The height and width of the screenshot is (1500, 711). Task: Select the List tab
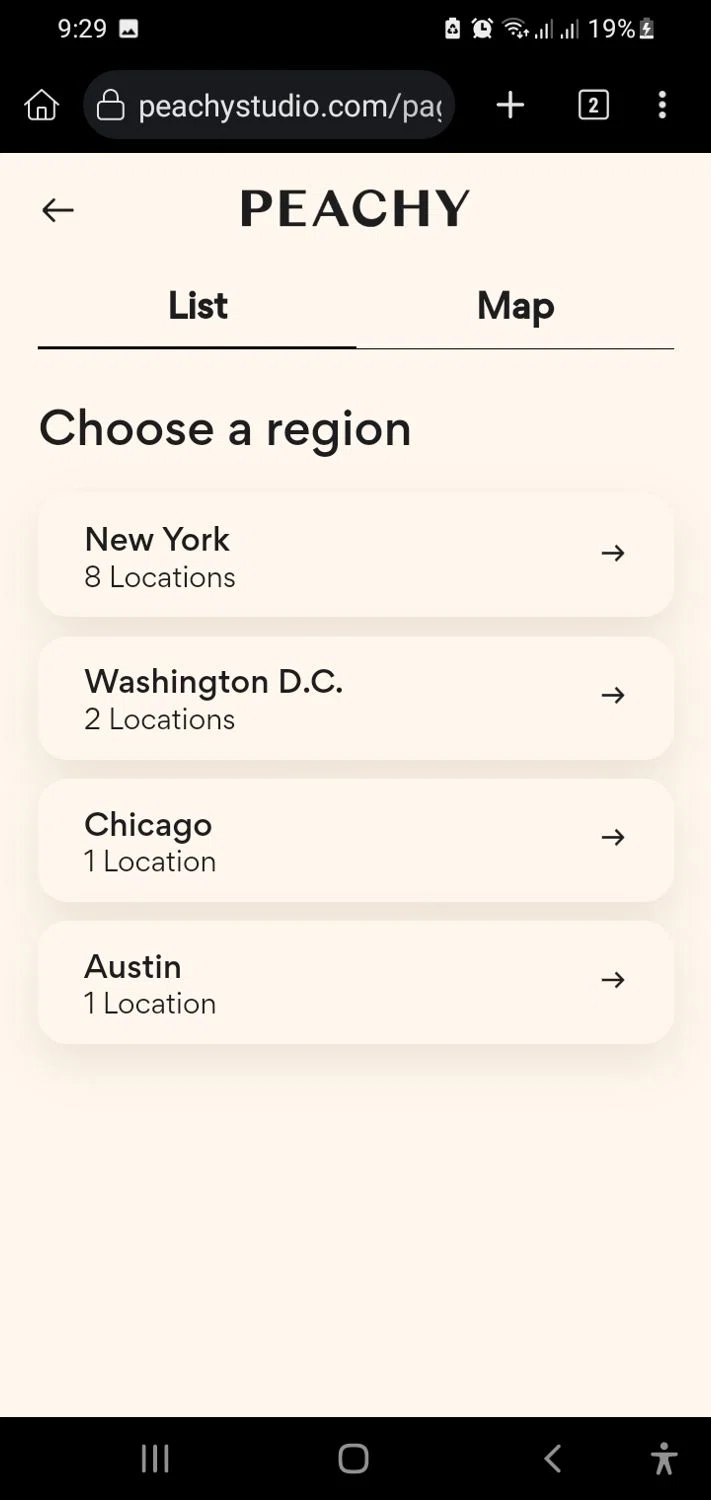(198, 306)
